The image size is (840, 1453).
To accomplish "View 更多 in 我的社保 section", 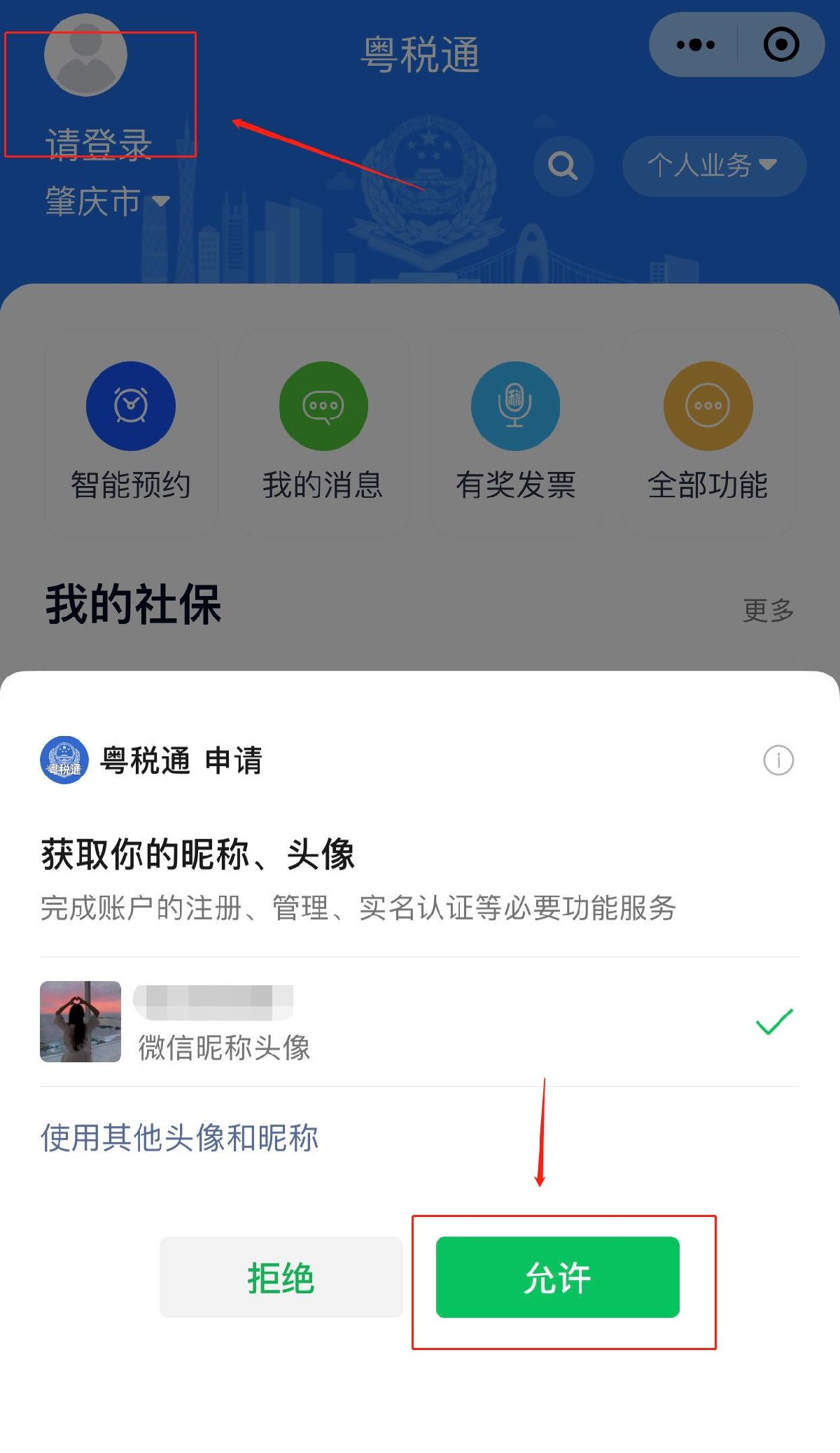I will 768,611.
